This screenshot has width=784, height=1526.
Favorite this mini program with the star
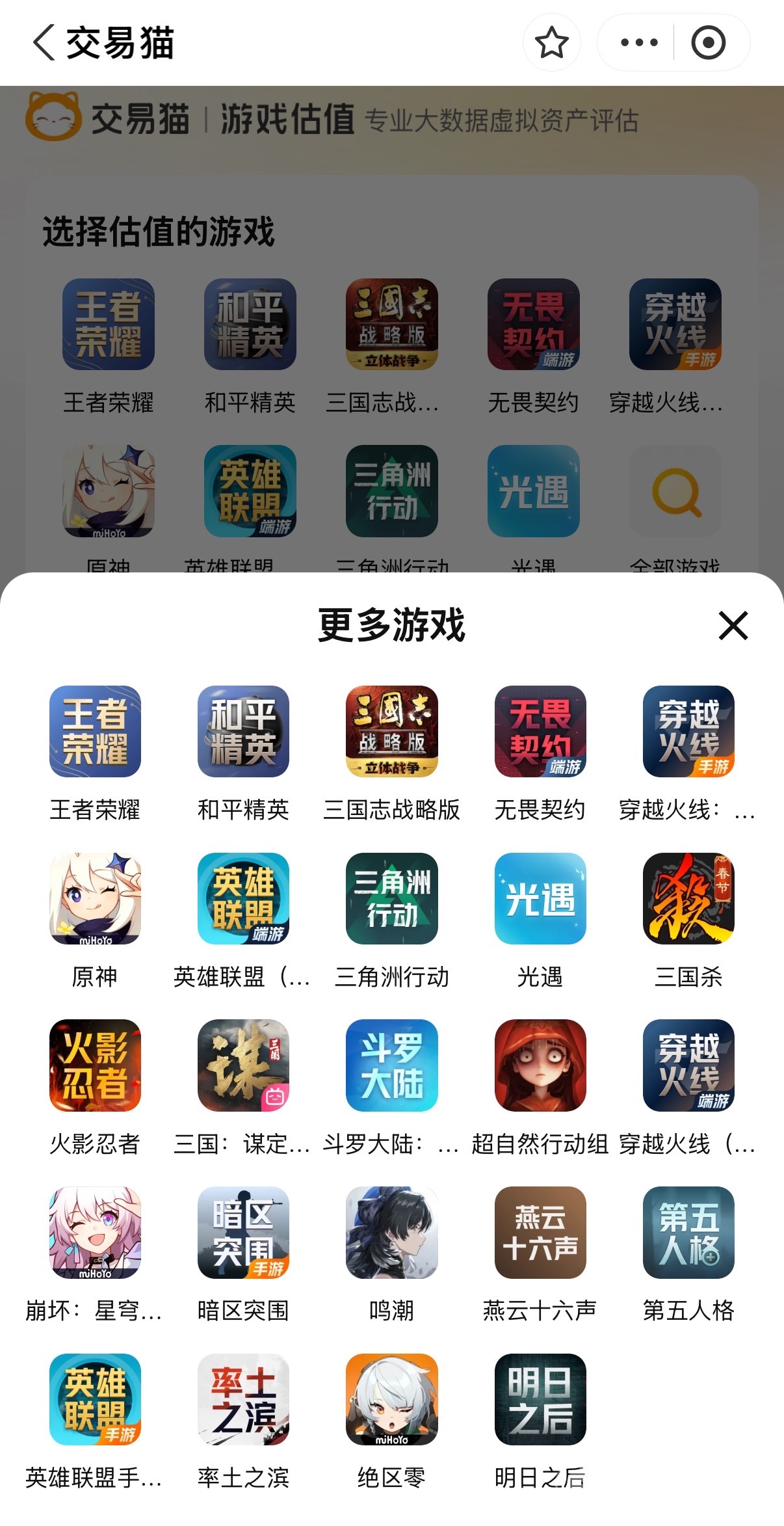(x=551, y=43)
